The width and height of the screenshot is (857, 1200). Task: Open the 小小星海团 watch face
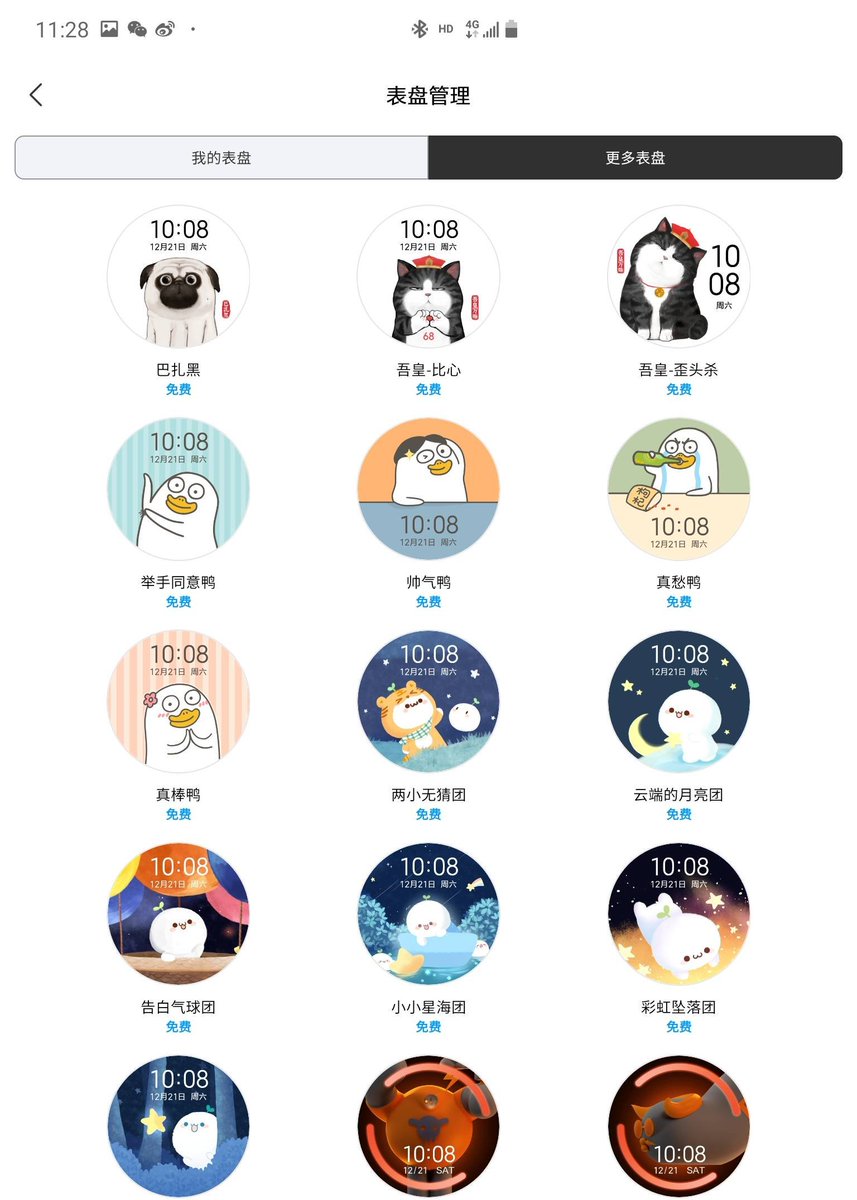[x=428, y=914]
